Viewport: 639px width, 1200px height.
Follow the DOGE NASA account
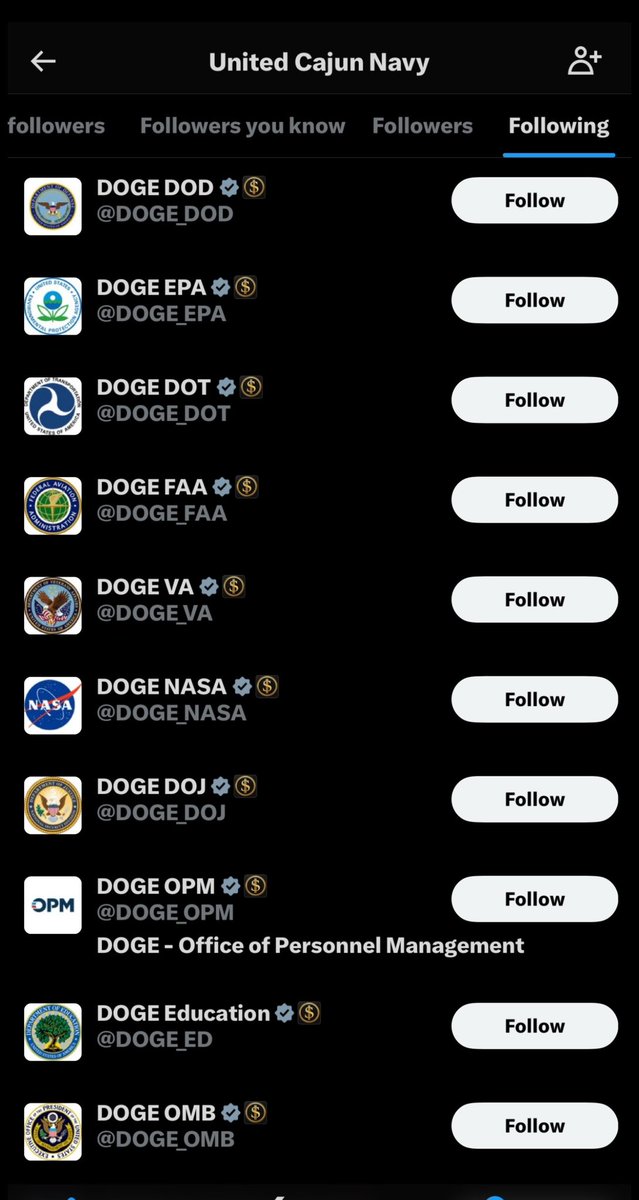534,700
